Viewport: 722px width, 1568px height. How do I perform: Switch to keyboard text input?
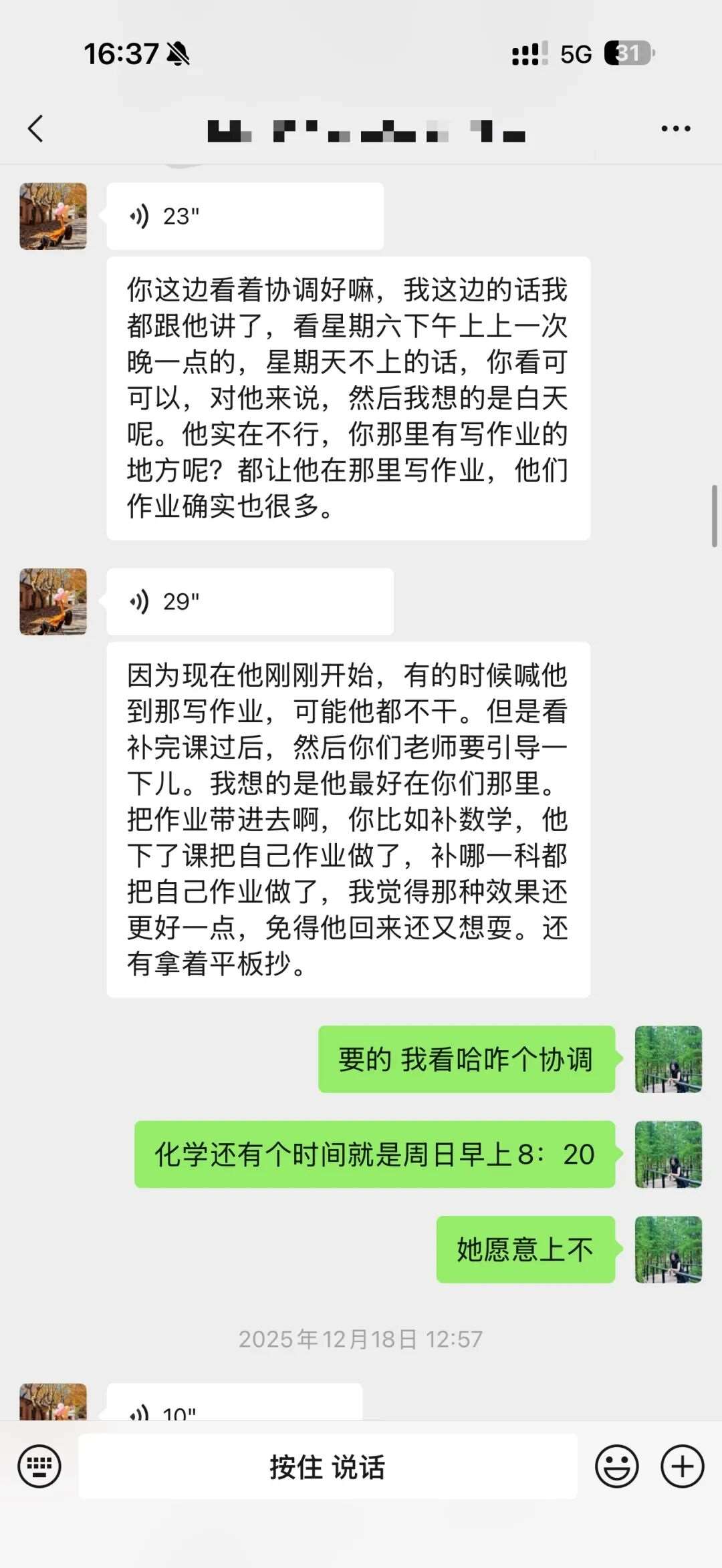point(39,1467)
